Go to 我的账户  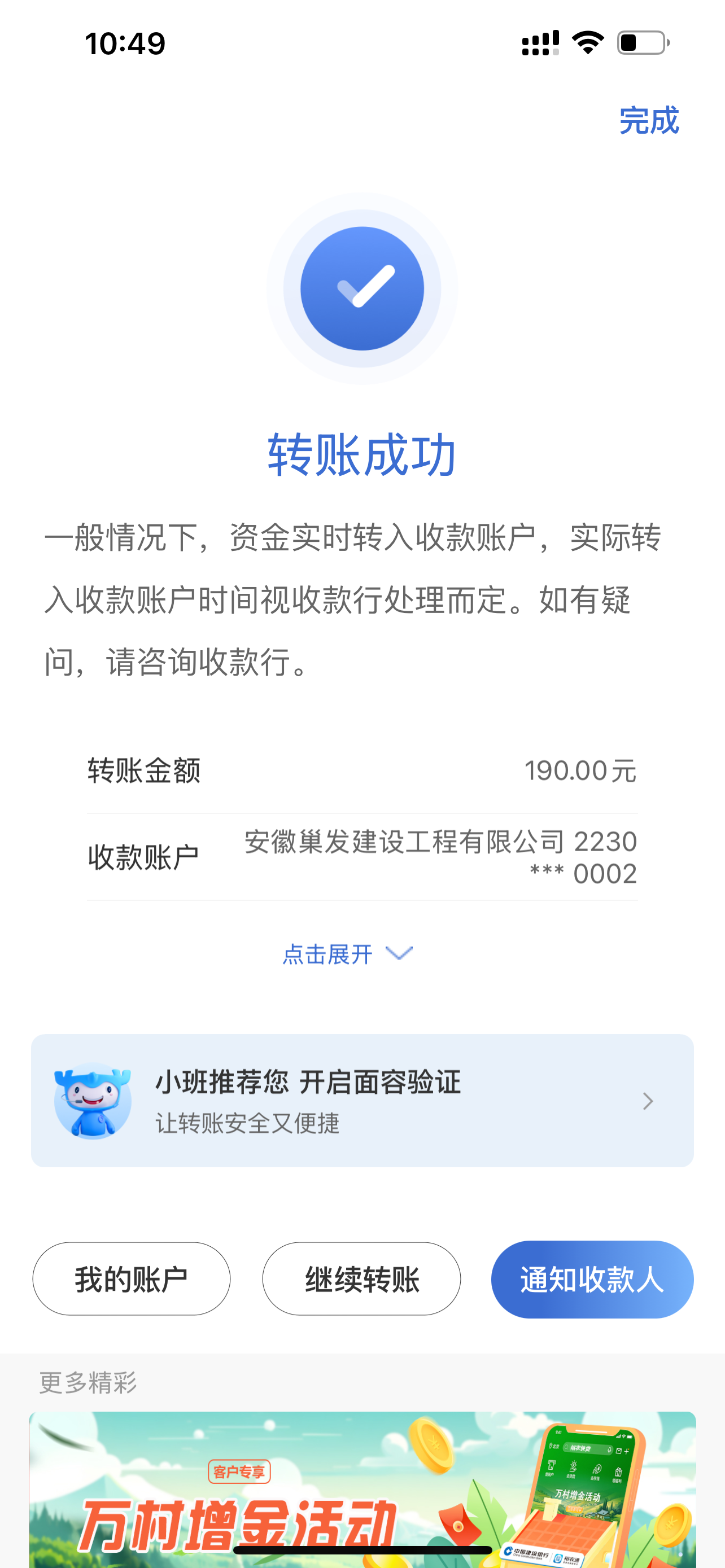pos(132,1279)
